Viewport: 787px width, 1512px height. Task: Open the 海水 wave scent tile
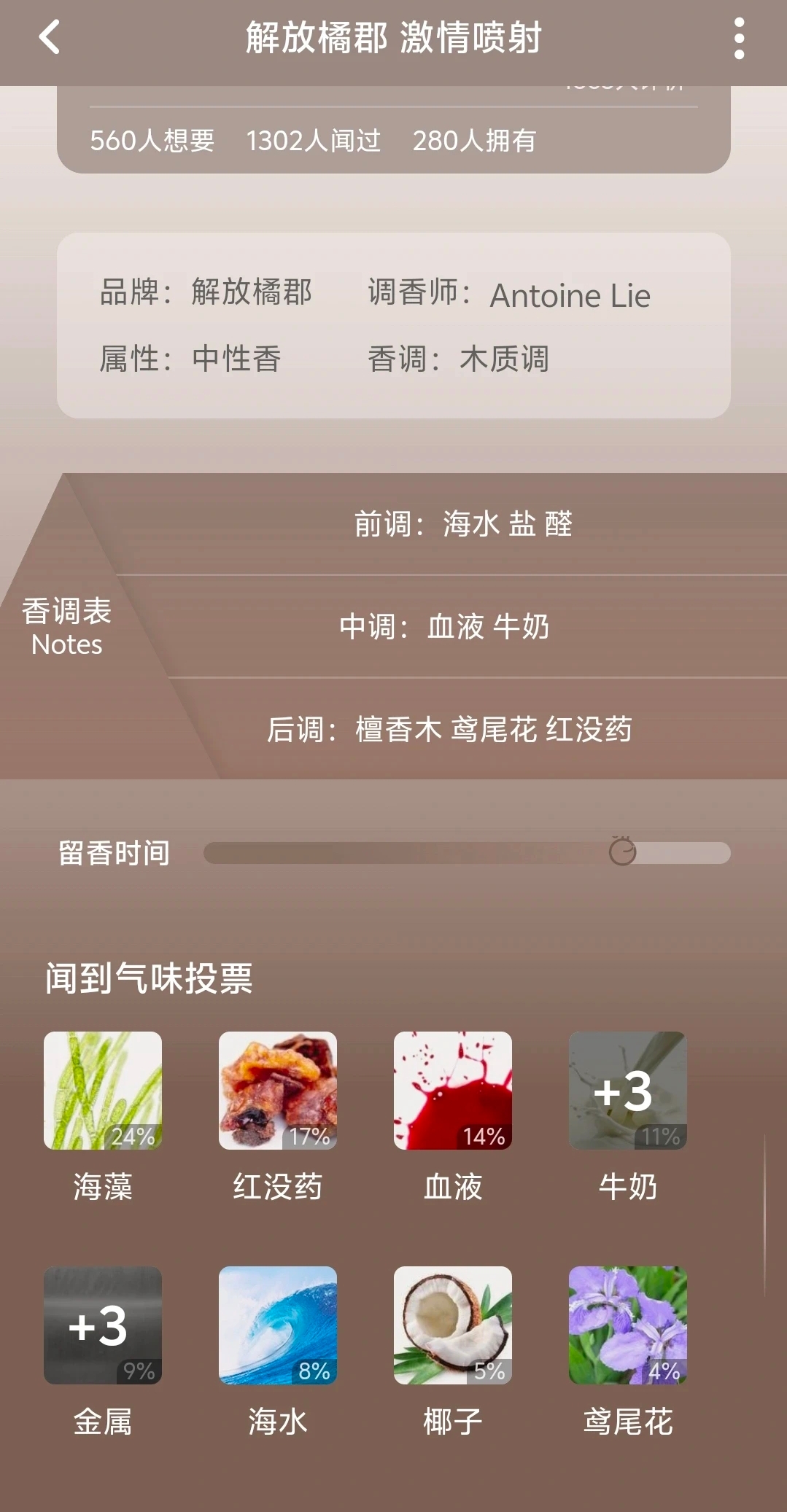[278, 1325]
